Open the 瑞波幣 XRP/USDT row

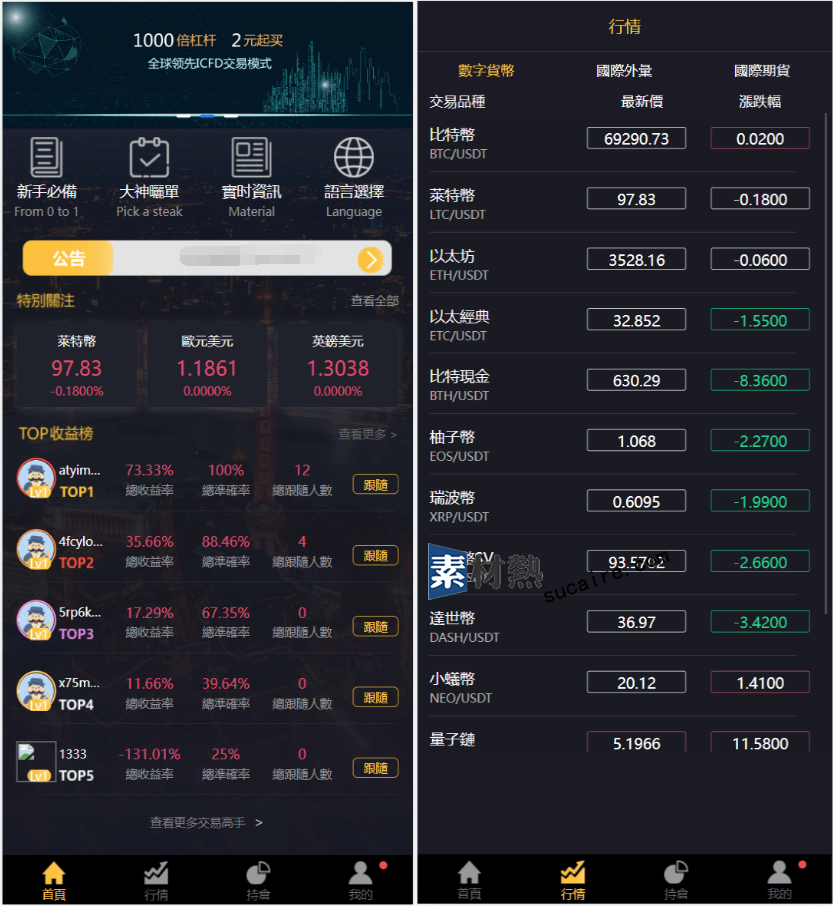coord(500,505)
